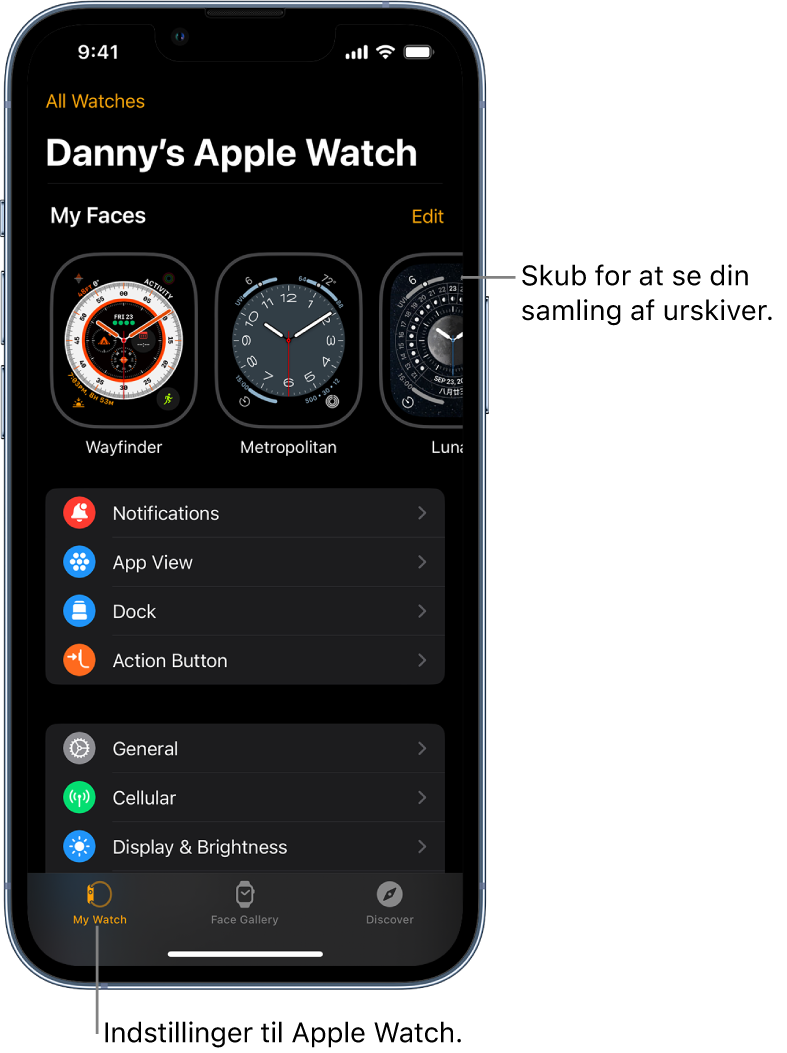Switch to the My Watch tab
This screenshot has width=787, height=1053.
click(100, 903)
